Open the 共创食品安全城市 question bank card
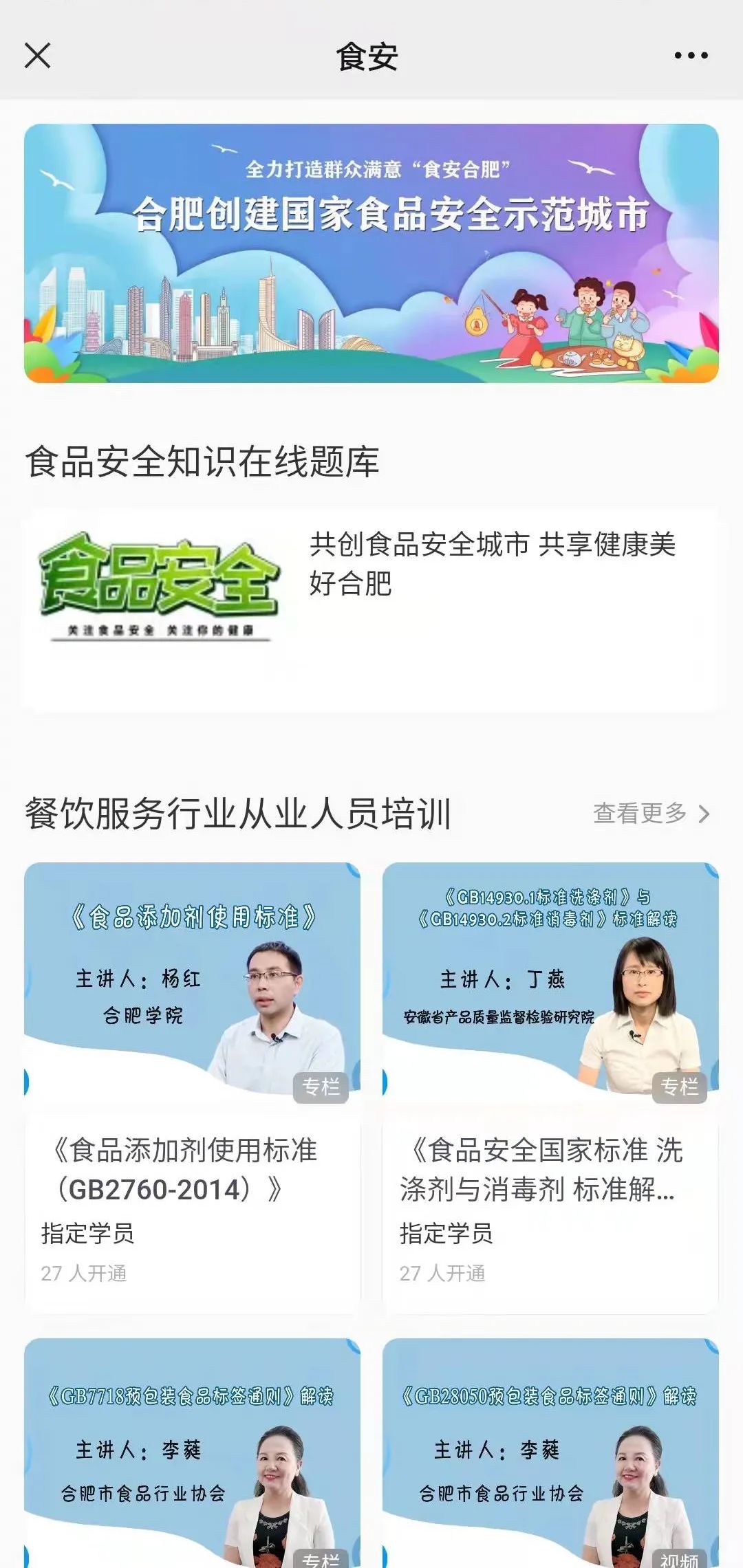Viewport: 743px width, 1568px height. 371,610
